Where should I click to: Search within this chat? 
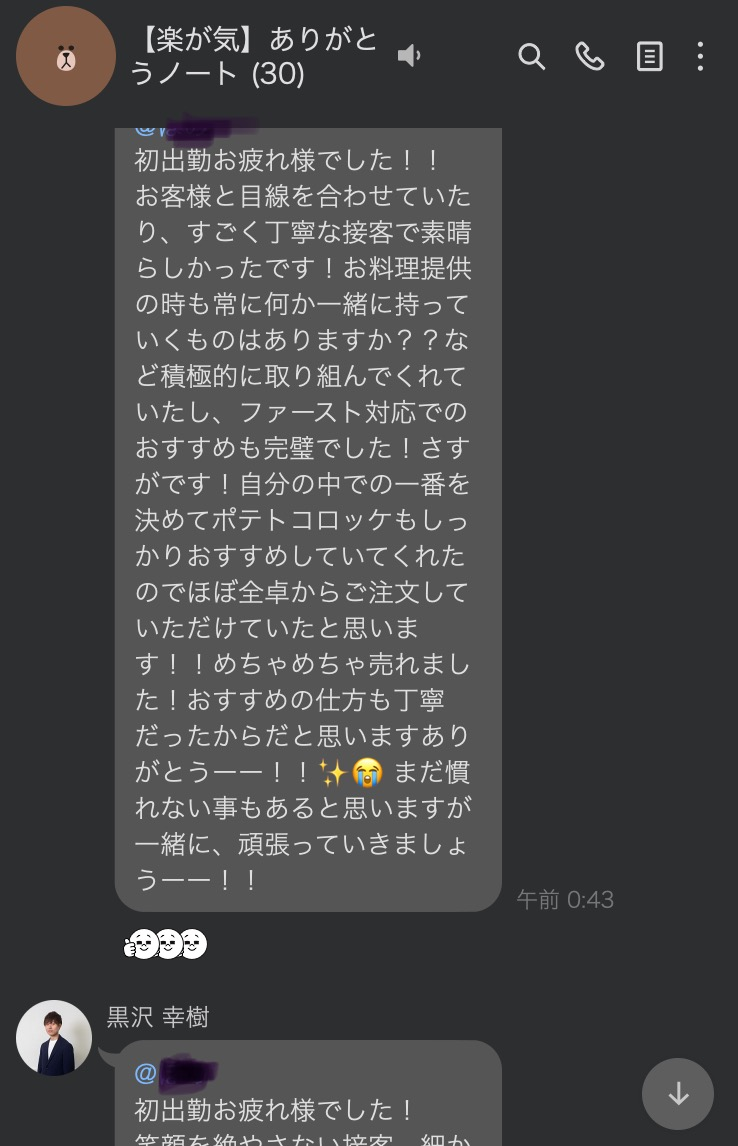[x=532, y=57]
